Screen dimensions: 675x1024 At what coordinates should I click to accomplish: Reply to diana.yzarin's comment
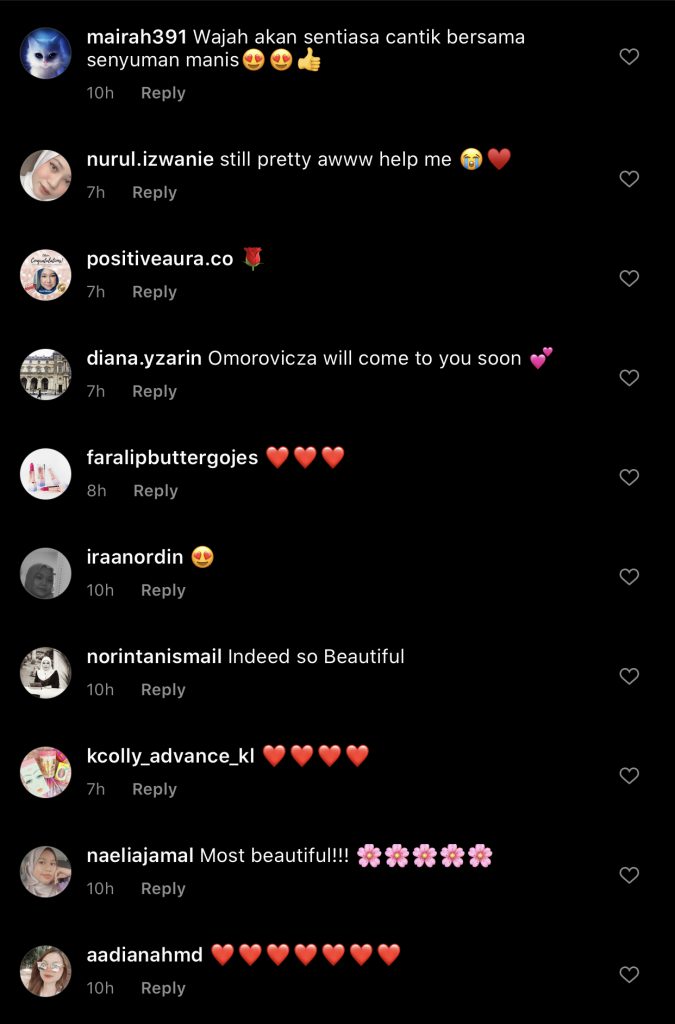154,391
